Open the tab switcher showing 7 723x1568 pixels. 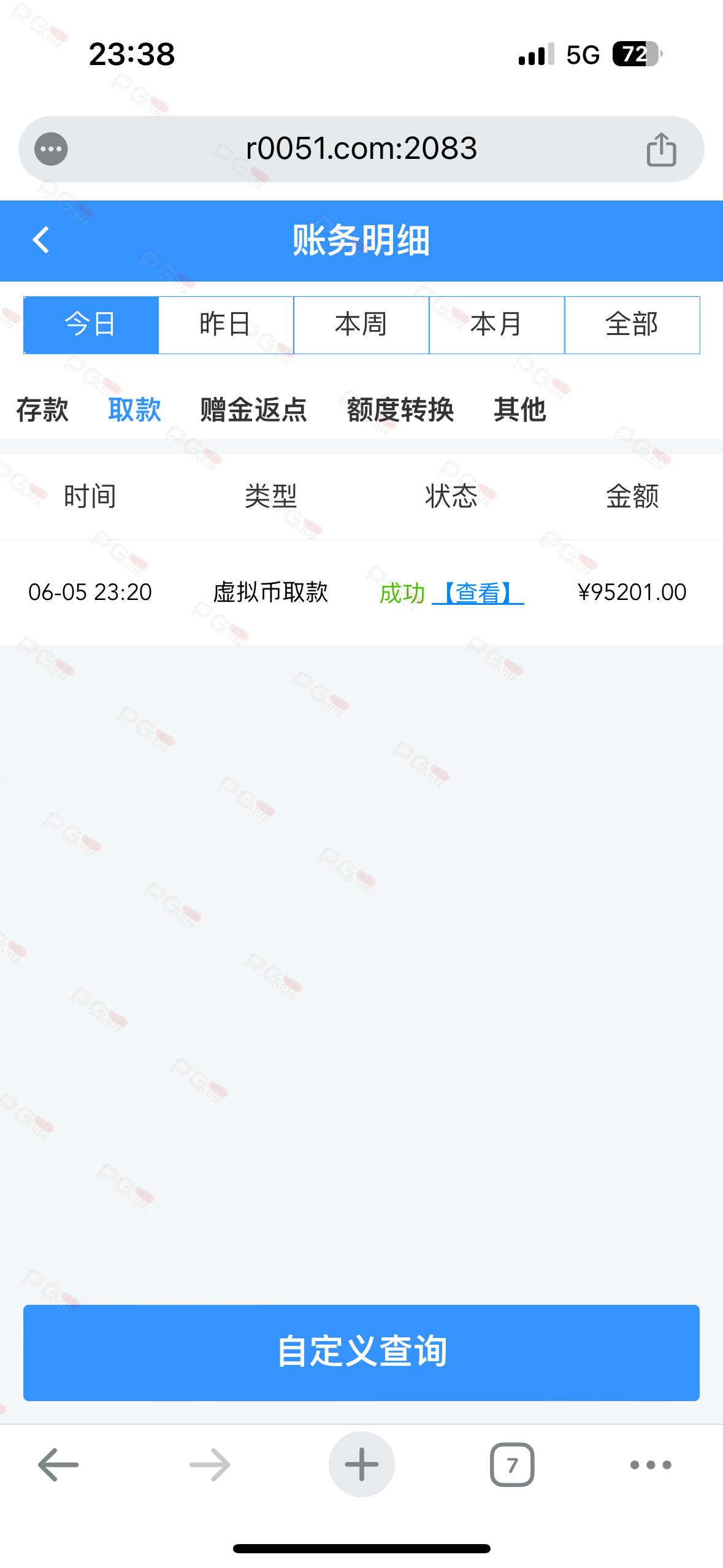tap(512, 1464)
